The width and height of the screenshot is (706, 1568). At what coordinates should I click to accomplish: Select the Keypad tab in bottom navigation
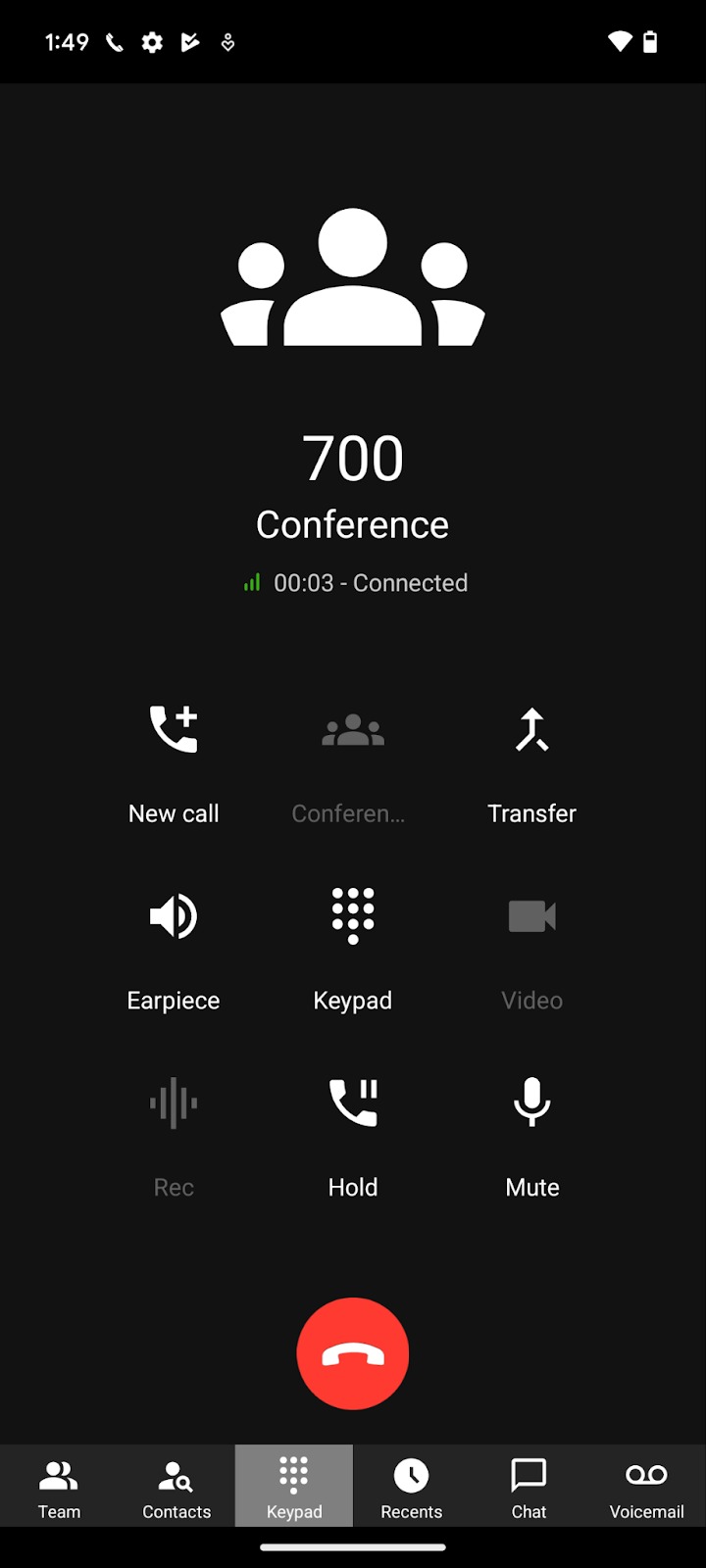294,1487
